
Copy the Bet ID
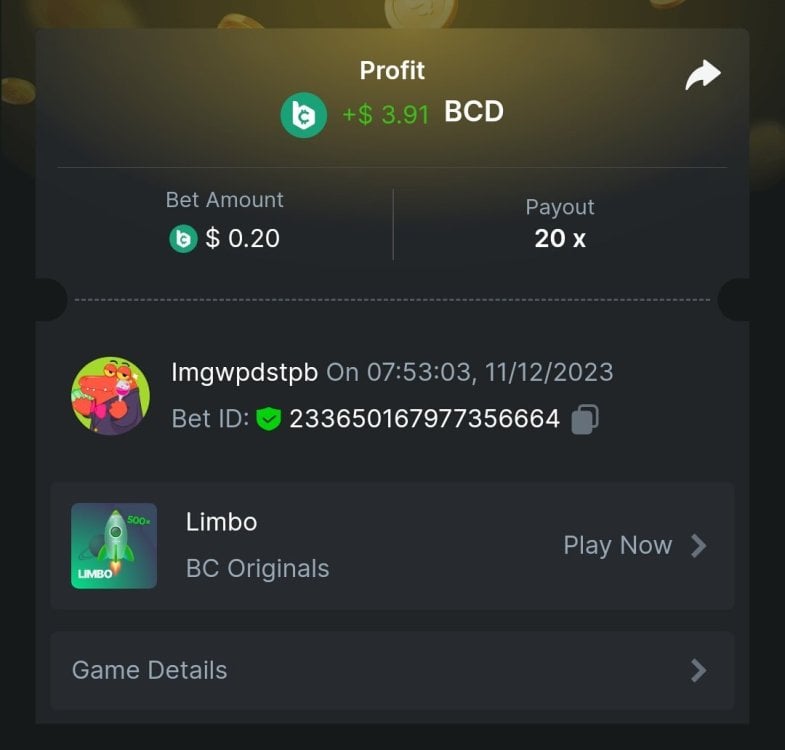coord(585,419)
